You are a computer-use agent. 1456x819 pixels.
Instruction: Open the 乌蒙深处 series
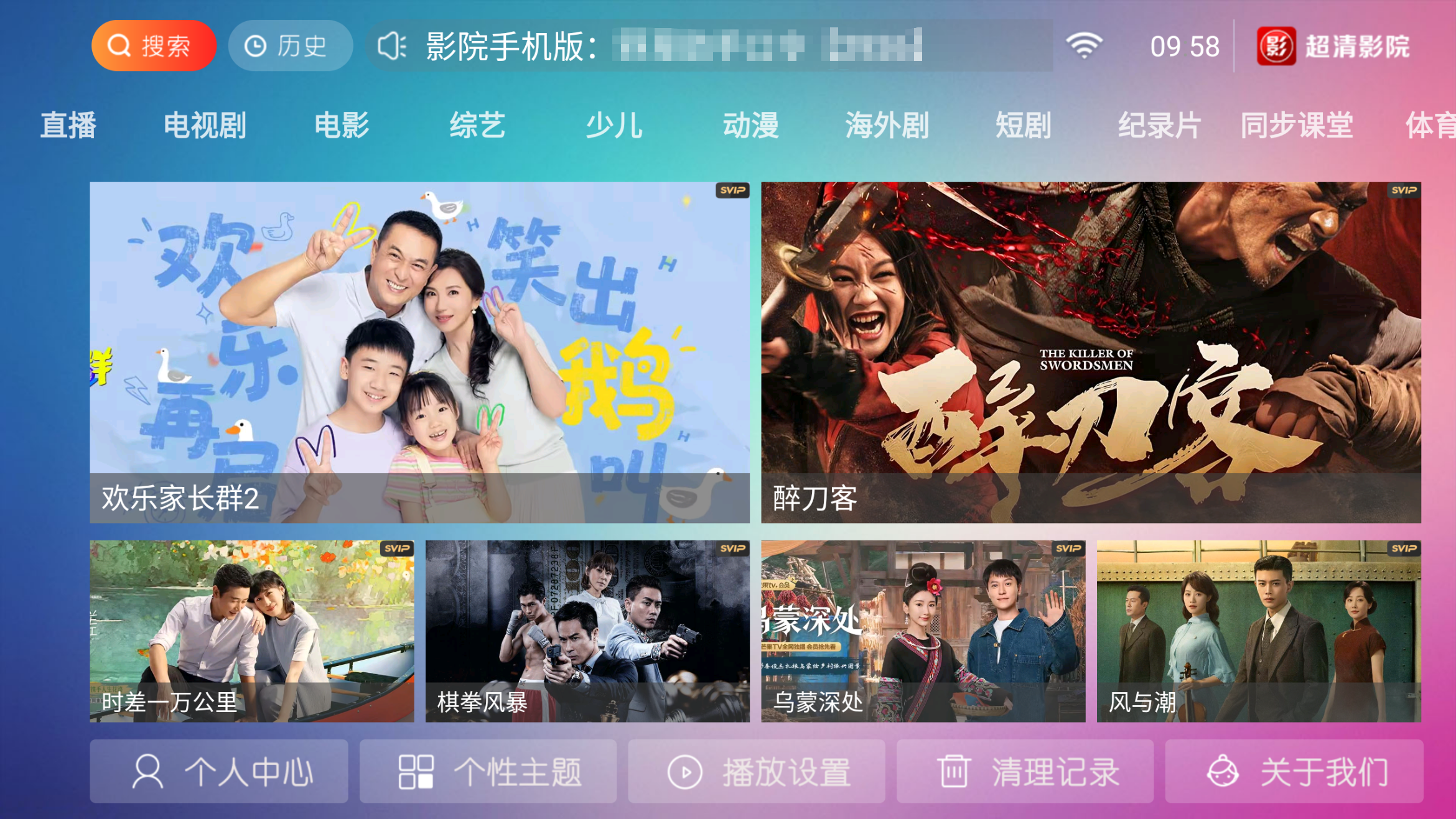tap(923, 631)
